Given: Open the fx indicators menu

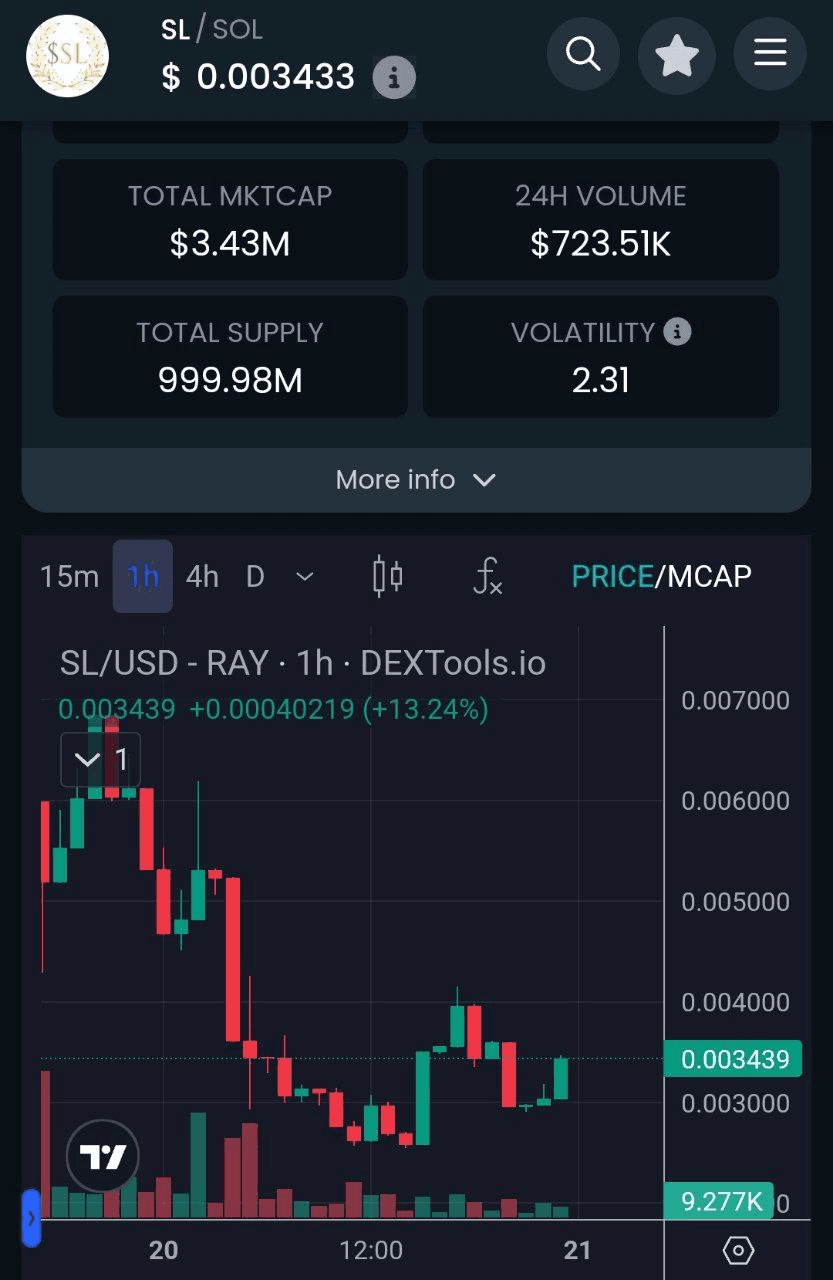Looking at the screenshot, I should coord(487,577).
